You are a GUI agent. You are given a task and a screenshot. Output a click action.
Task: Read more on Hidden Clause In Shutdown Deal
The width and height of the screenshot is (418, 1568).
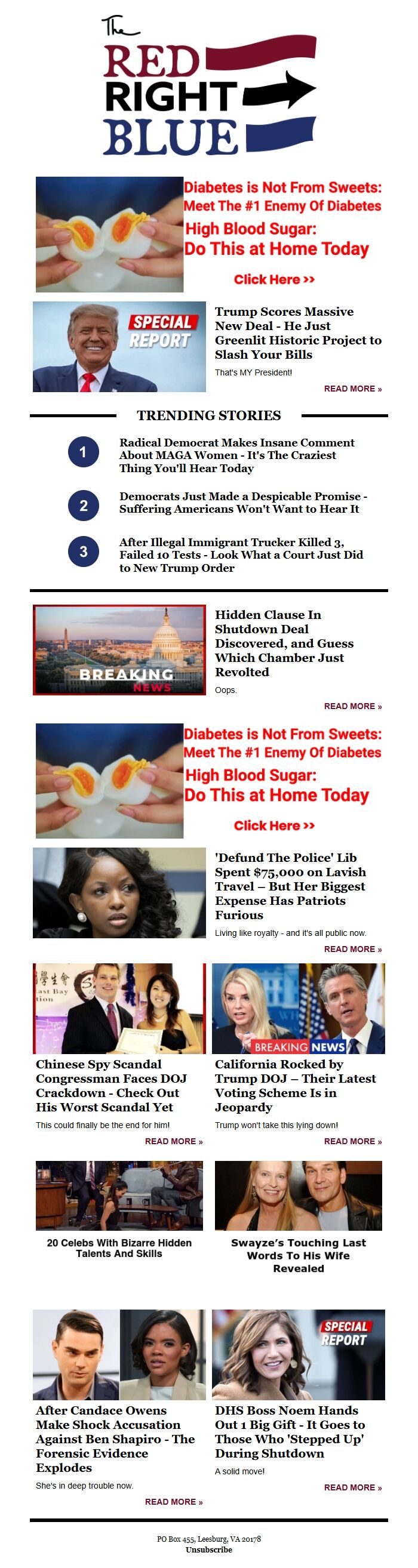352,706
